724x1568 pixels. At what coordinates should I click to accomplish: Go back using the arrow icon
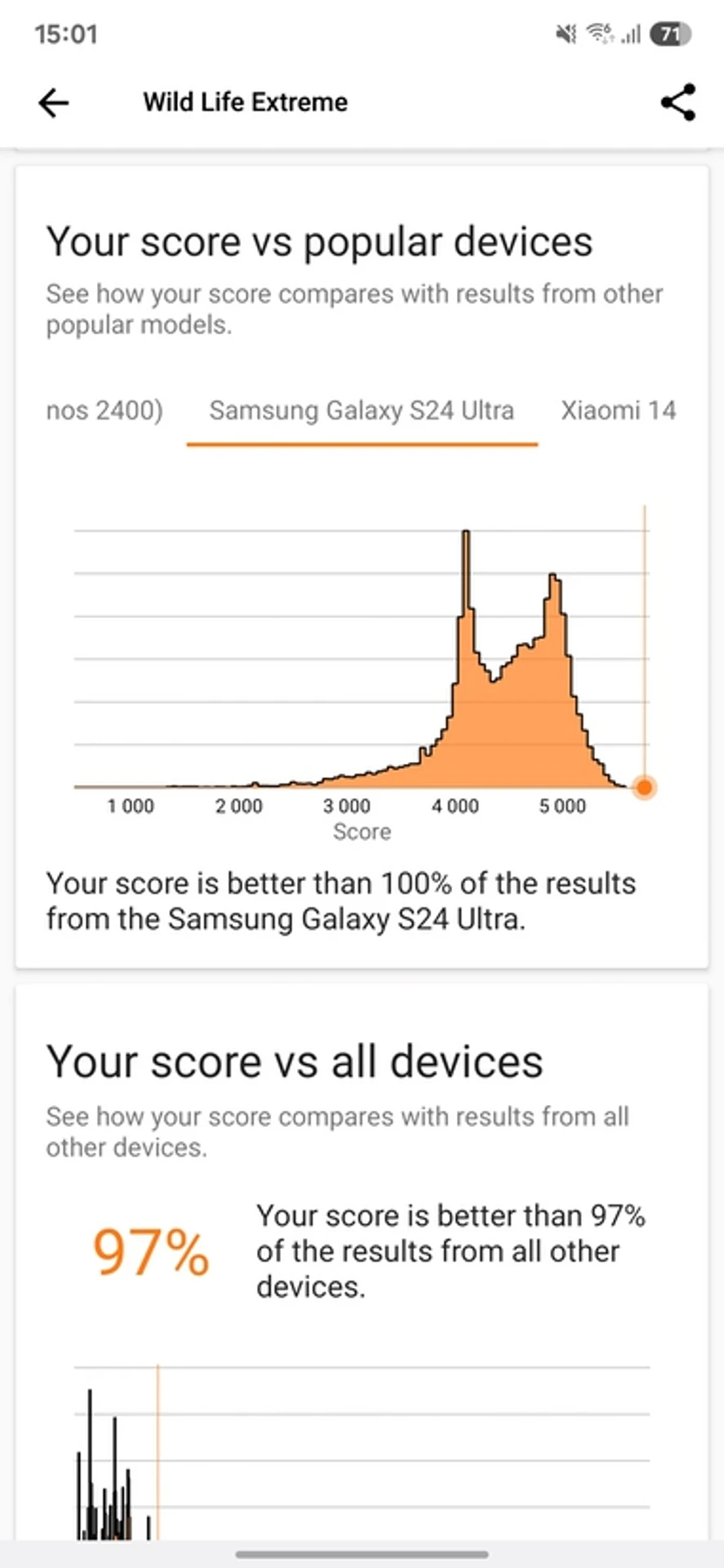pyautogui.click(x=54, y=103)
